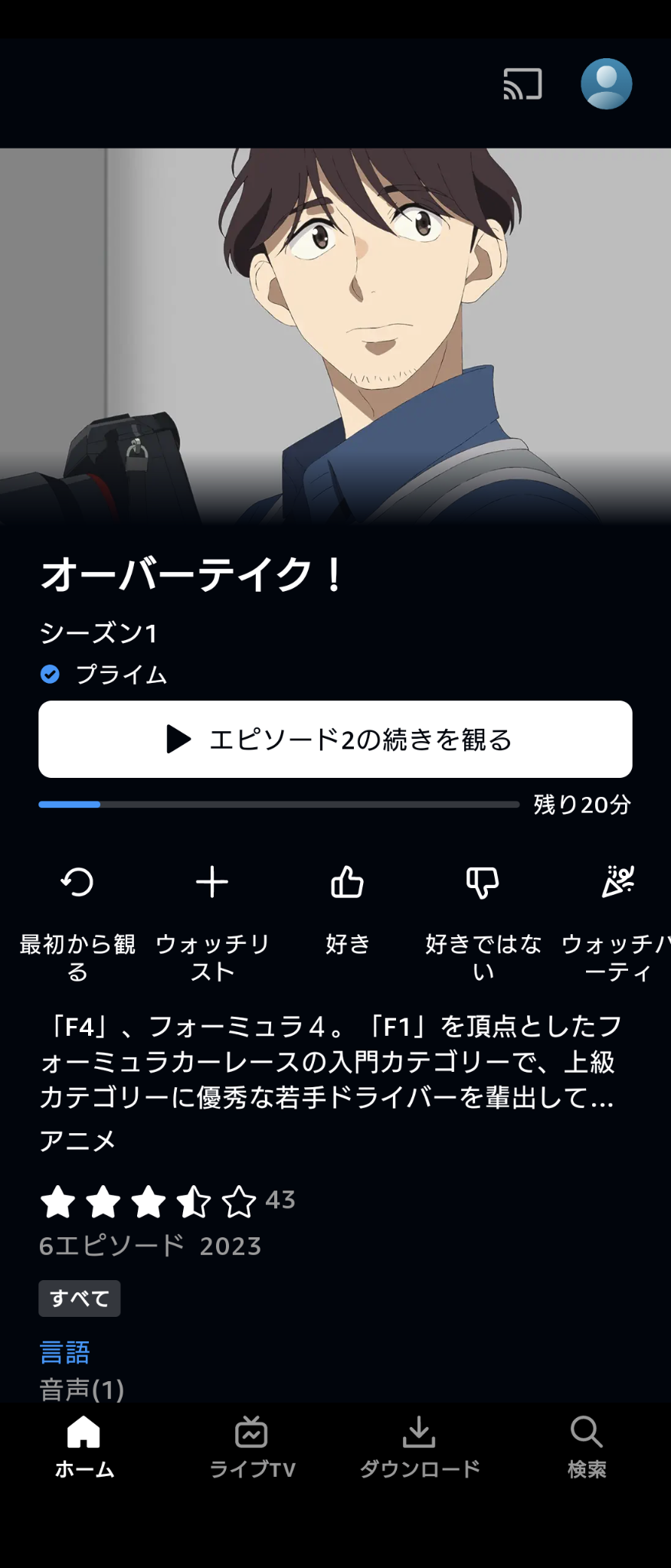This screenshot has width=671, height=1568.
Task: Open the 言語 languages link
Action: coord(65,1352)
